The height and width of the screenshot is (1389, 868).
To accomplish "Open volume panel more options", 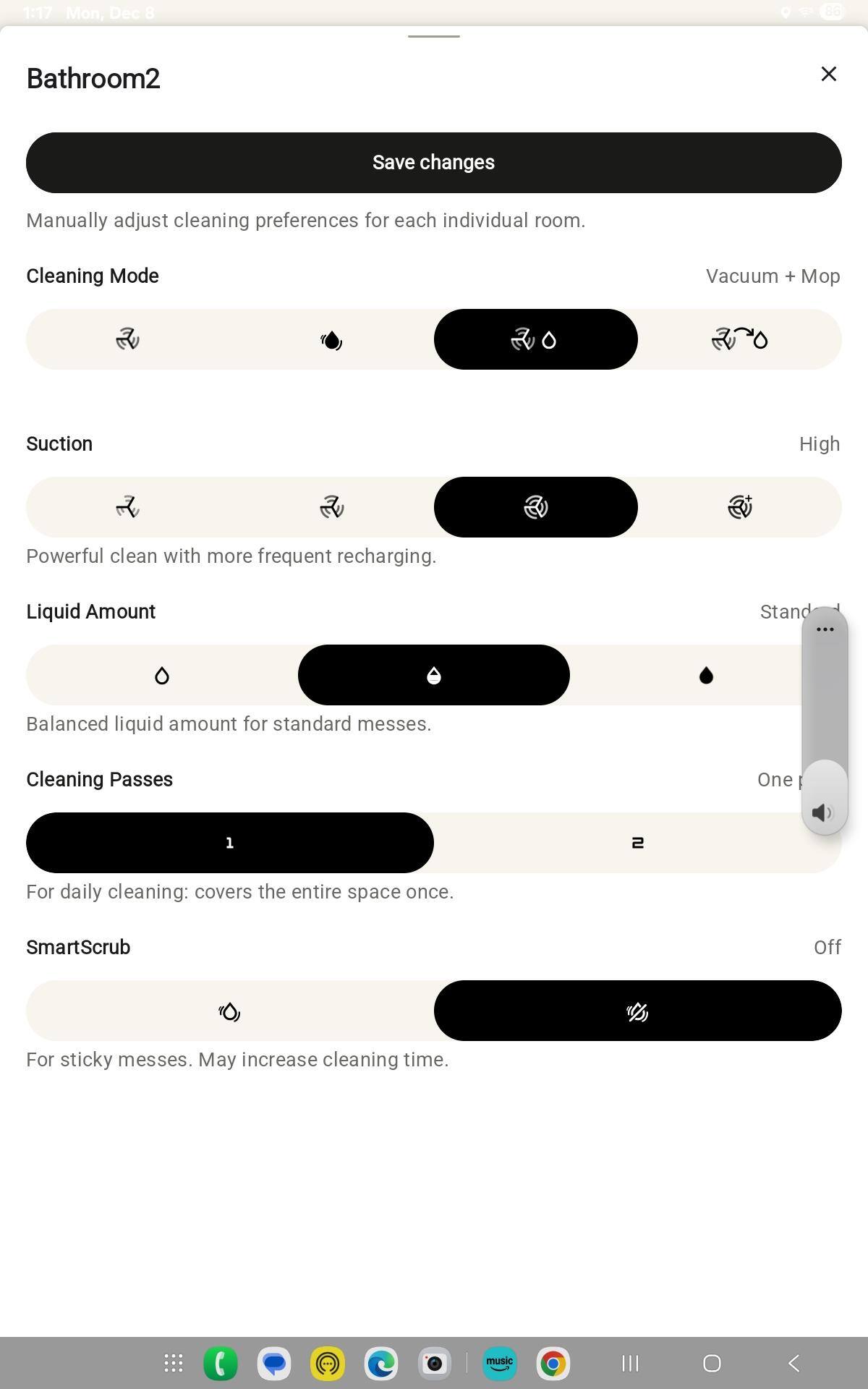I will tap(825, 629).
